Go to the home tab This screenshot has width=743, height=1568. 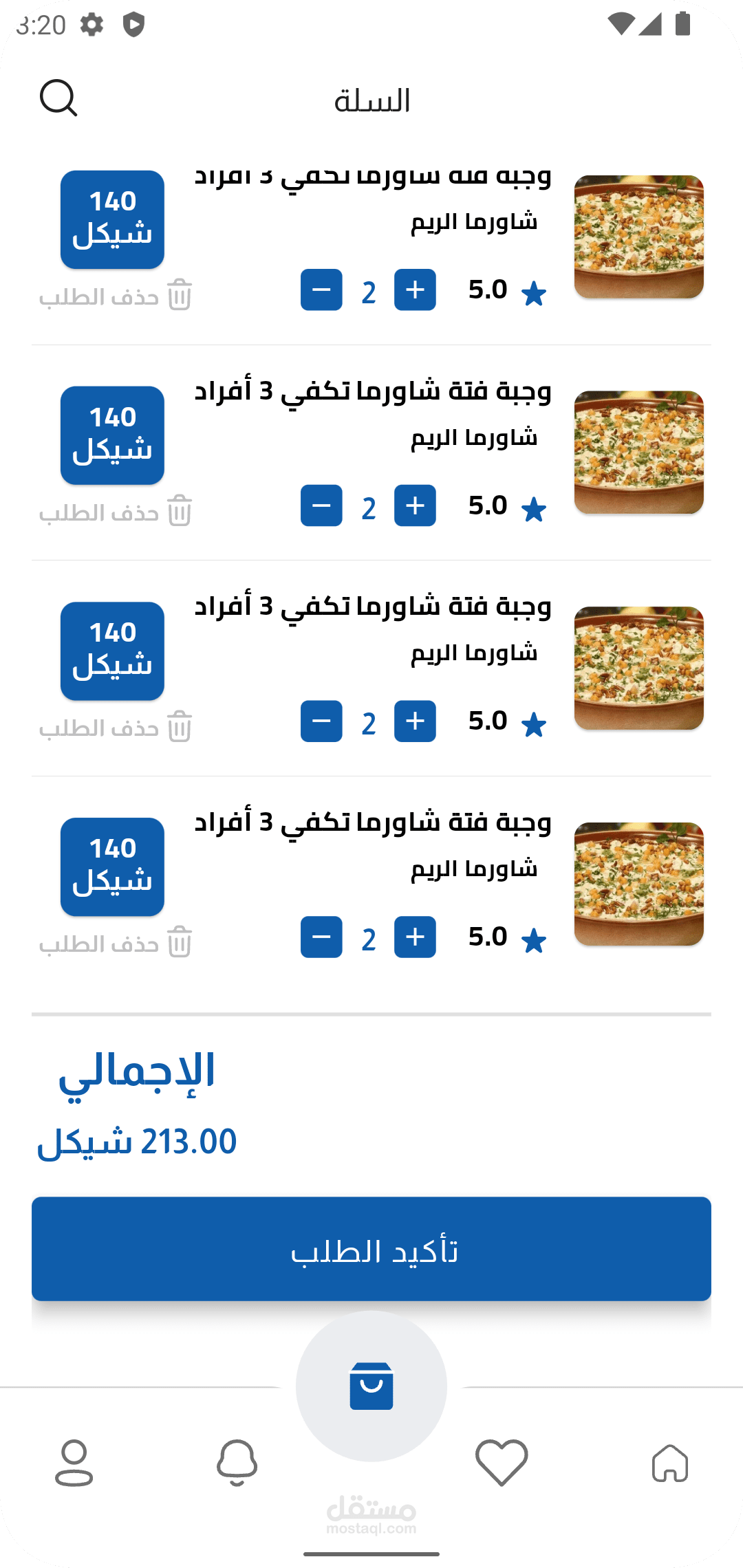pyautogui.click(x=669, y=1462)
